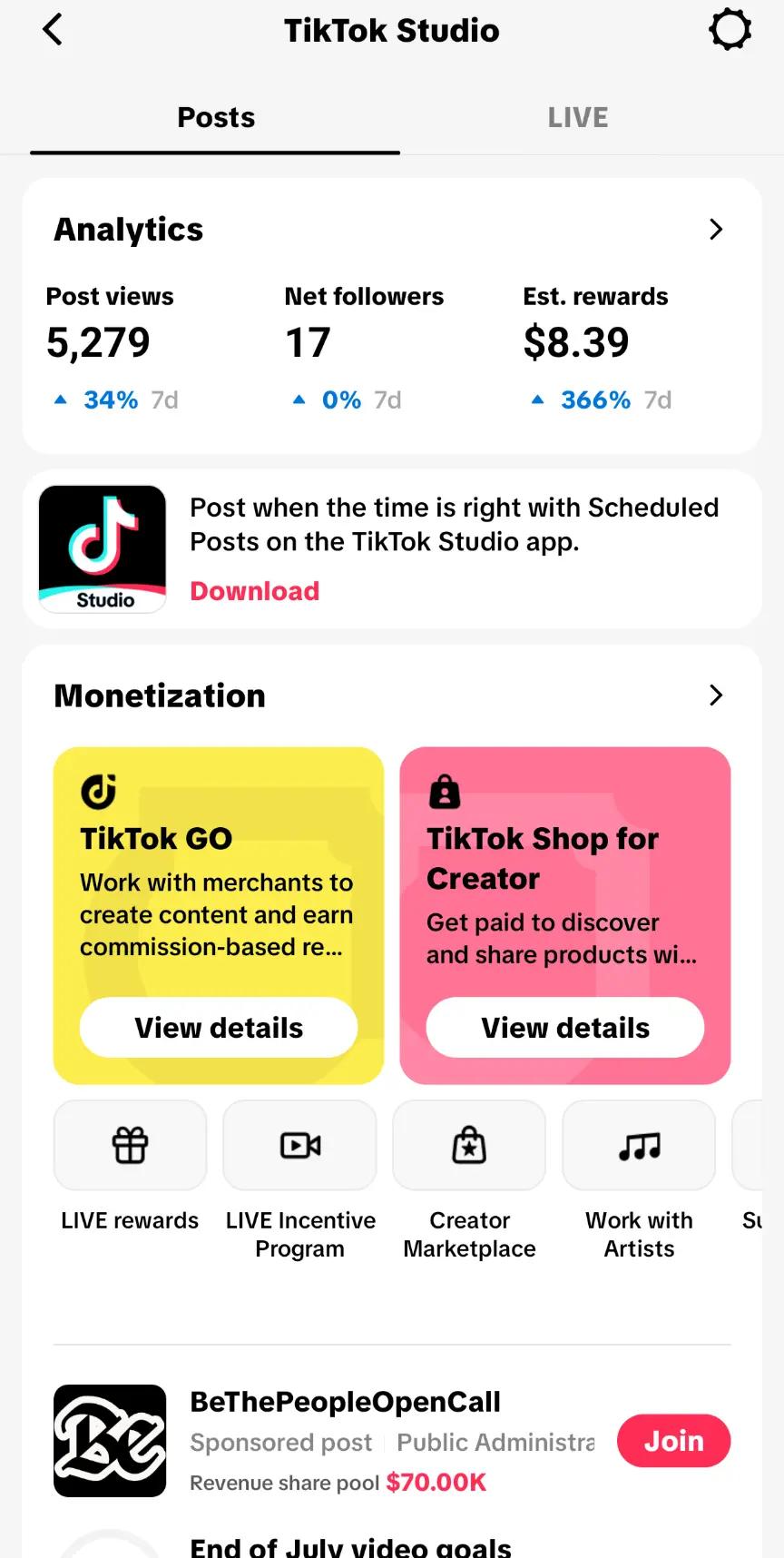Image resolution: width=784 pixels, height=1558 pixels.
Task: Select the Posts tab
Action: 216,118
